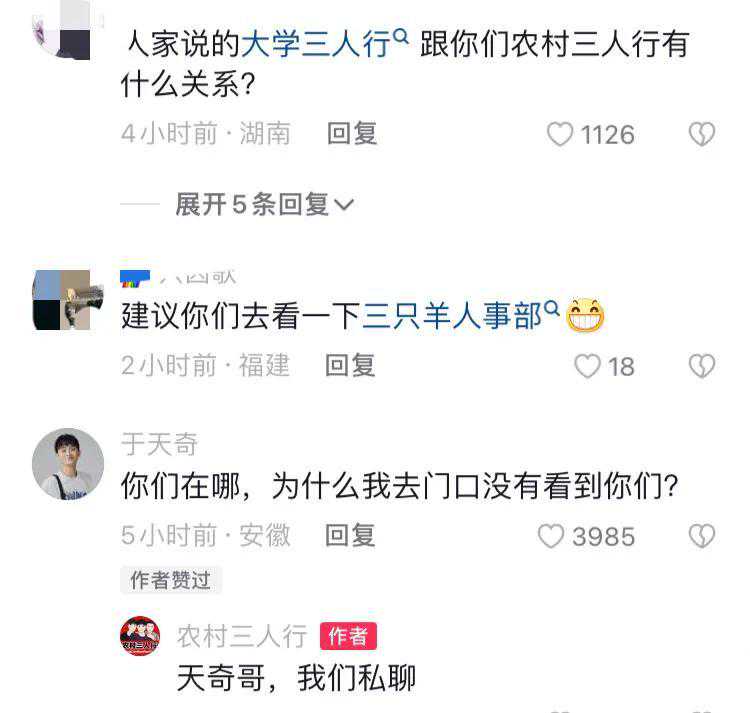Like the comment with 1126 likes
The height and width of the screenshot is (713, 750).
[561, 135]
